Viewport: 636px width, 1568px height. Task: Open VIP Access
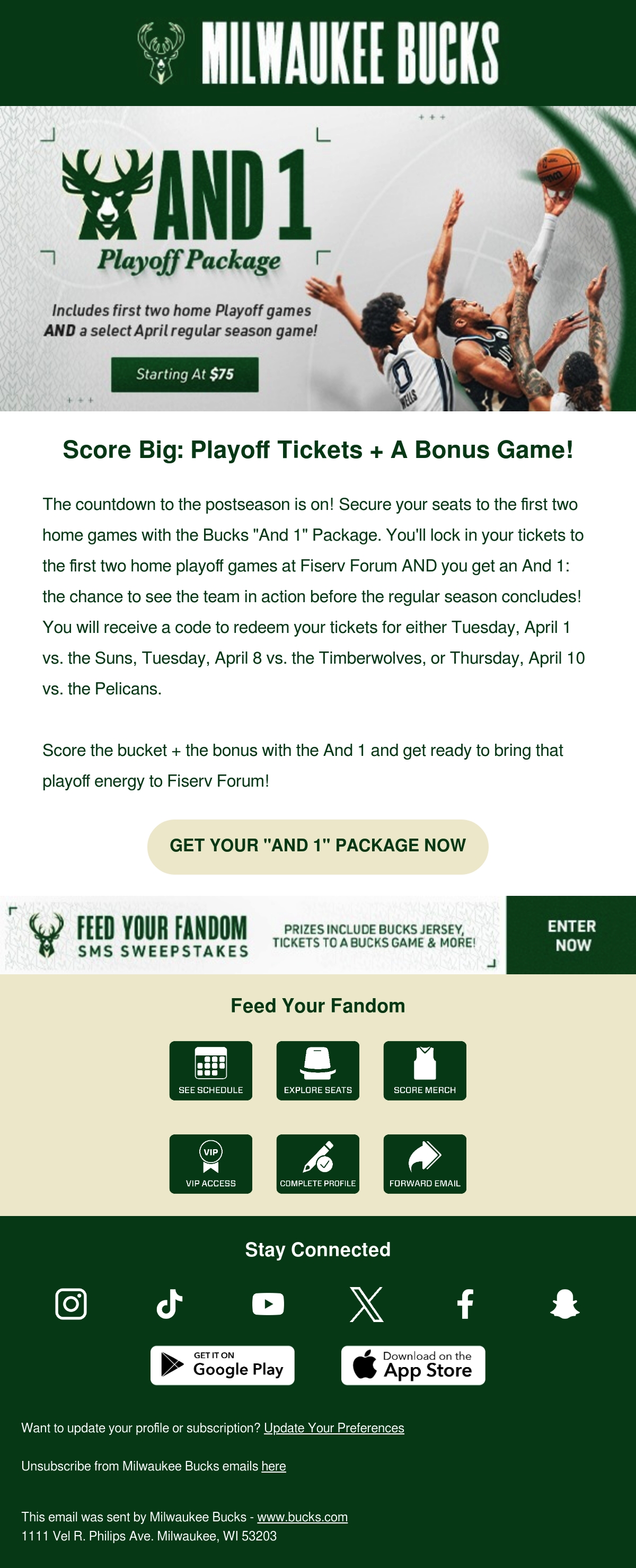210,1163
